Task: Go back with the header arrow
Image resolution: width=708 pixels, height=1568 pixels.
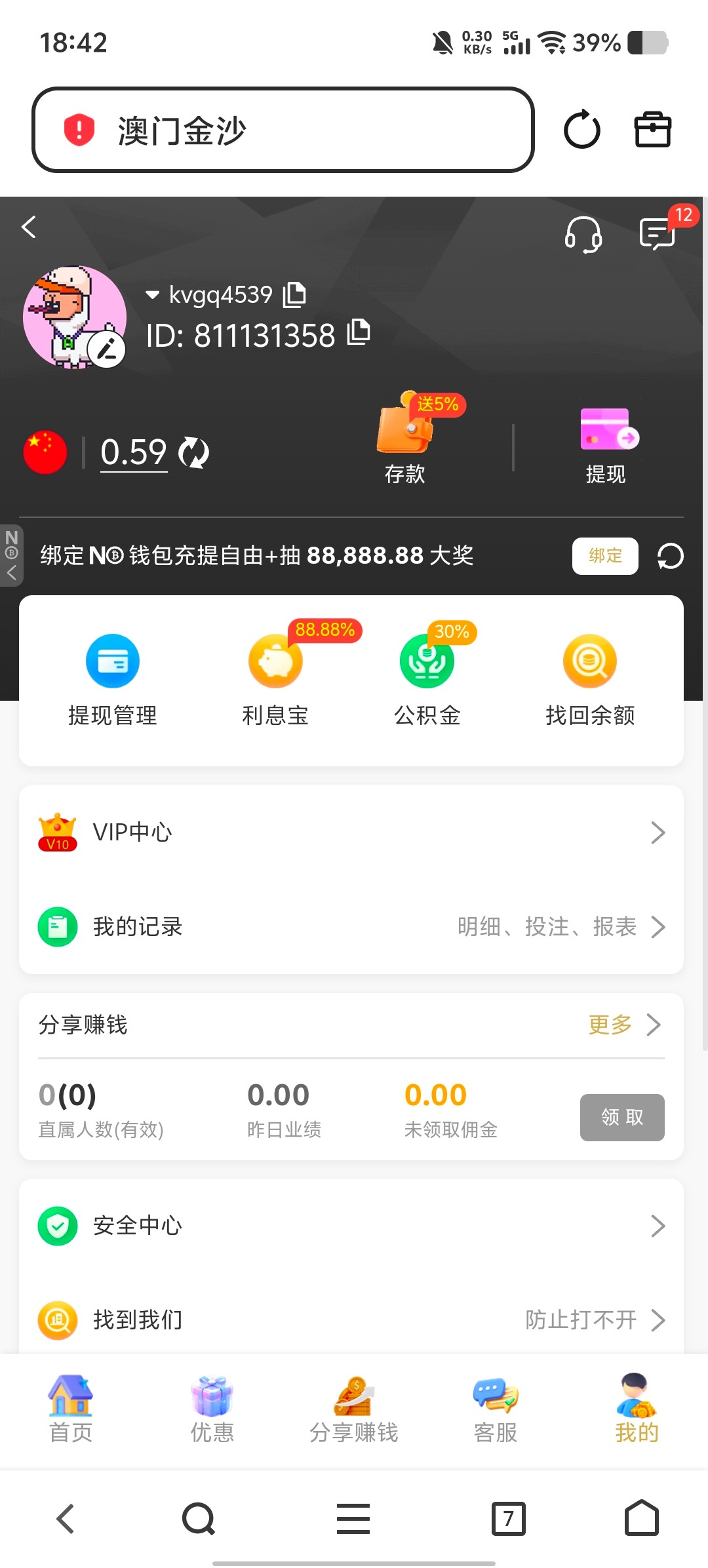Action: click(29, 227)
